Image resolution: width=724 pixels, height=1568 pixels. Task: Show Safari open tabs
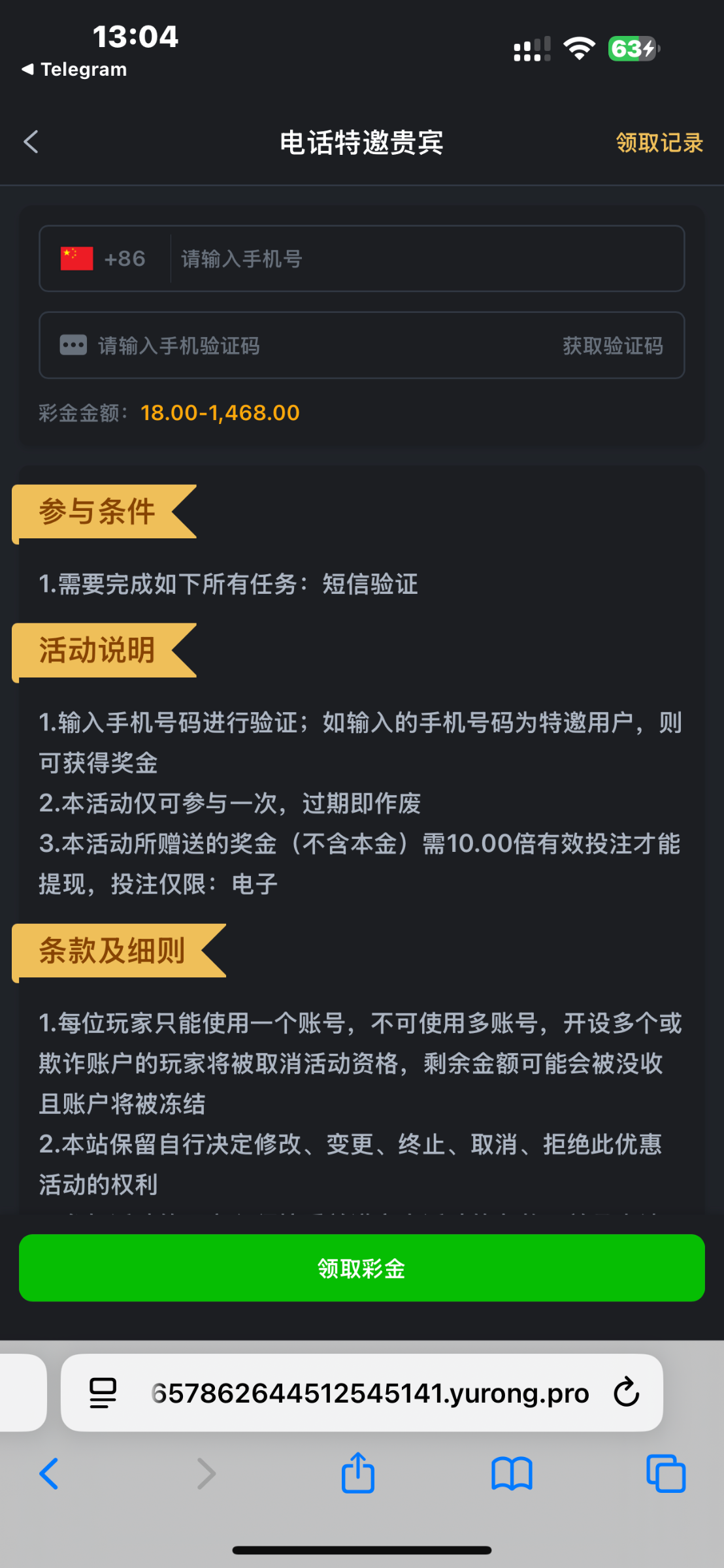pos(665,1474)
